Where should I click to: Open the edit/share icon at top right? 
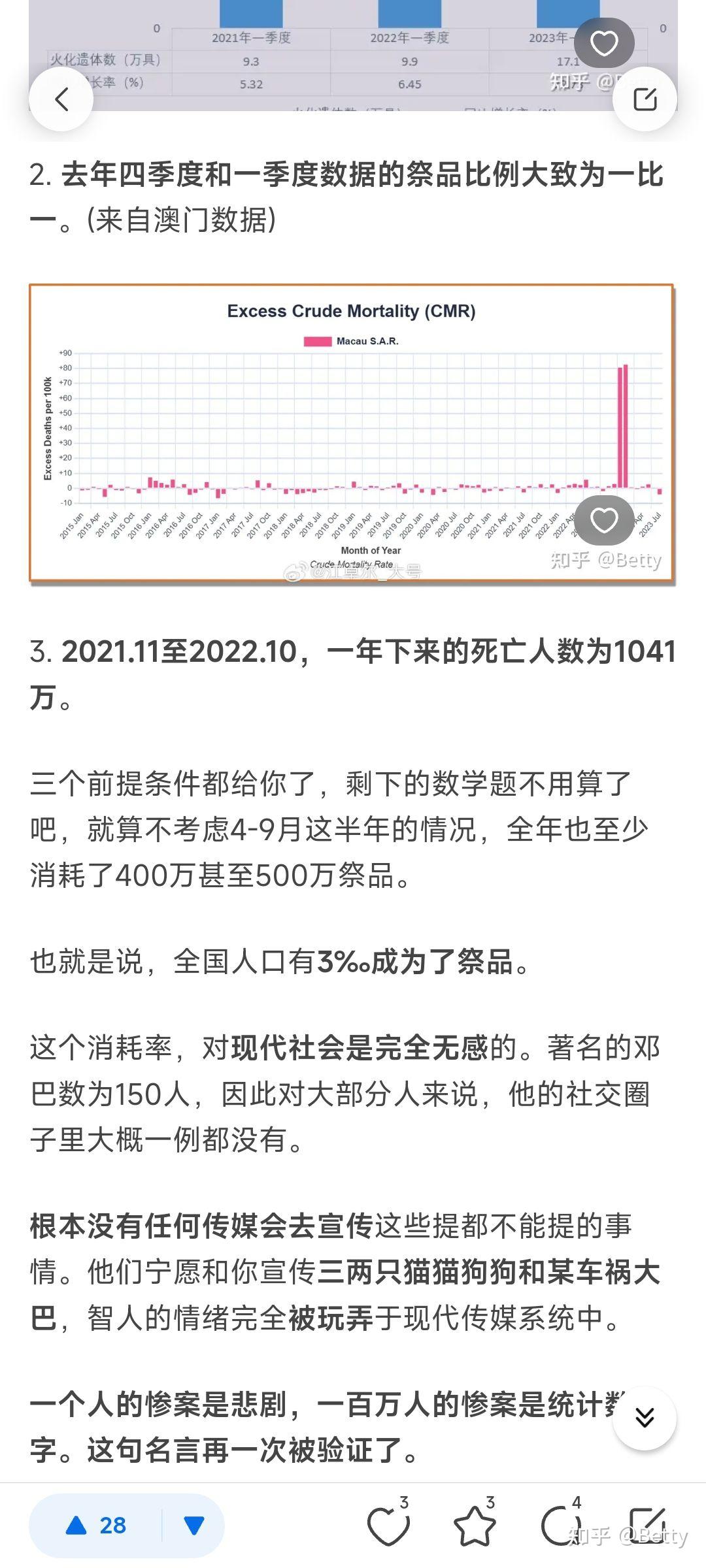[645, 99]
